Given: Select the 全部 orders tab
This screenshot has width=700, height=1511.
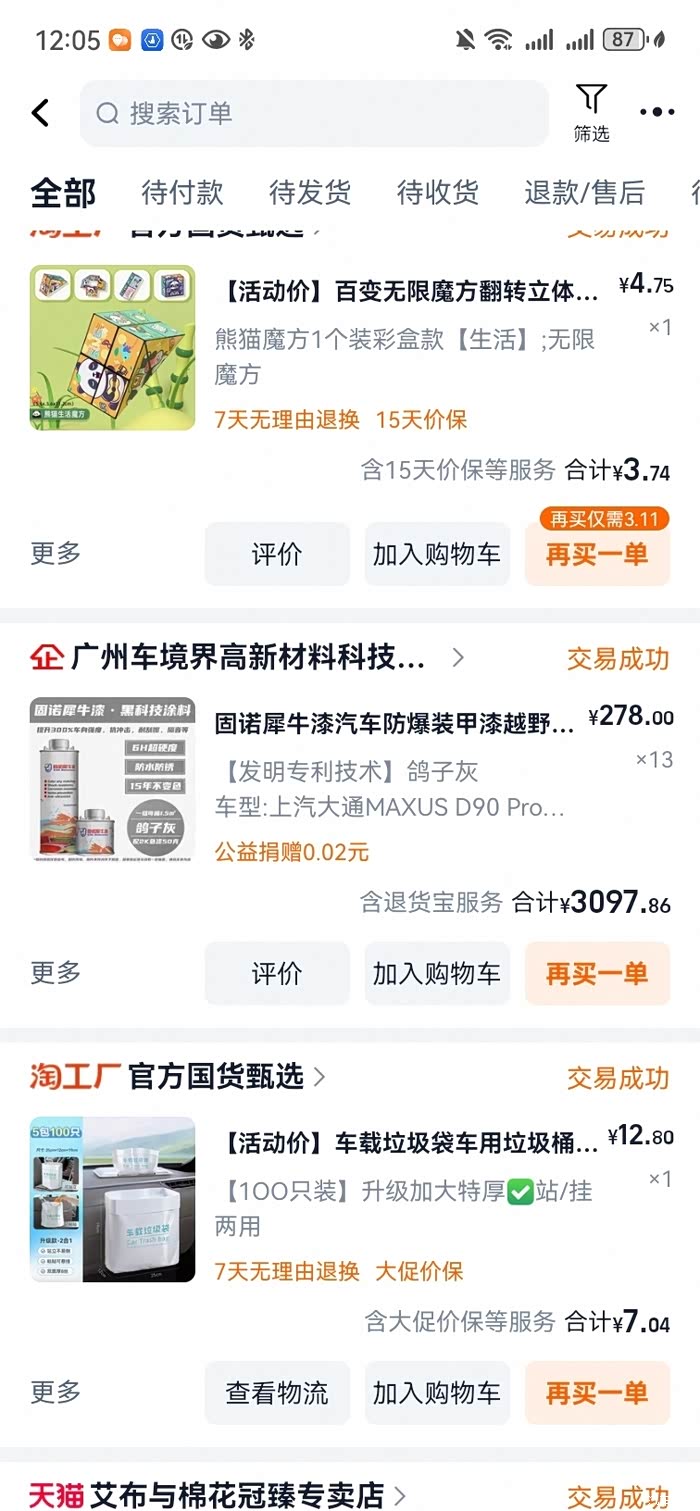Looking at the screenshot, I should coord(63,192).
